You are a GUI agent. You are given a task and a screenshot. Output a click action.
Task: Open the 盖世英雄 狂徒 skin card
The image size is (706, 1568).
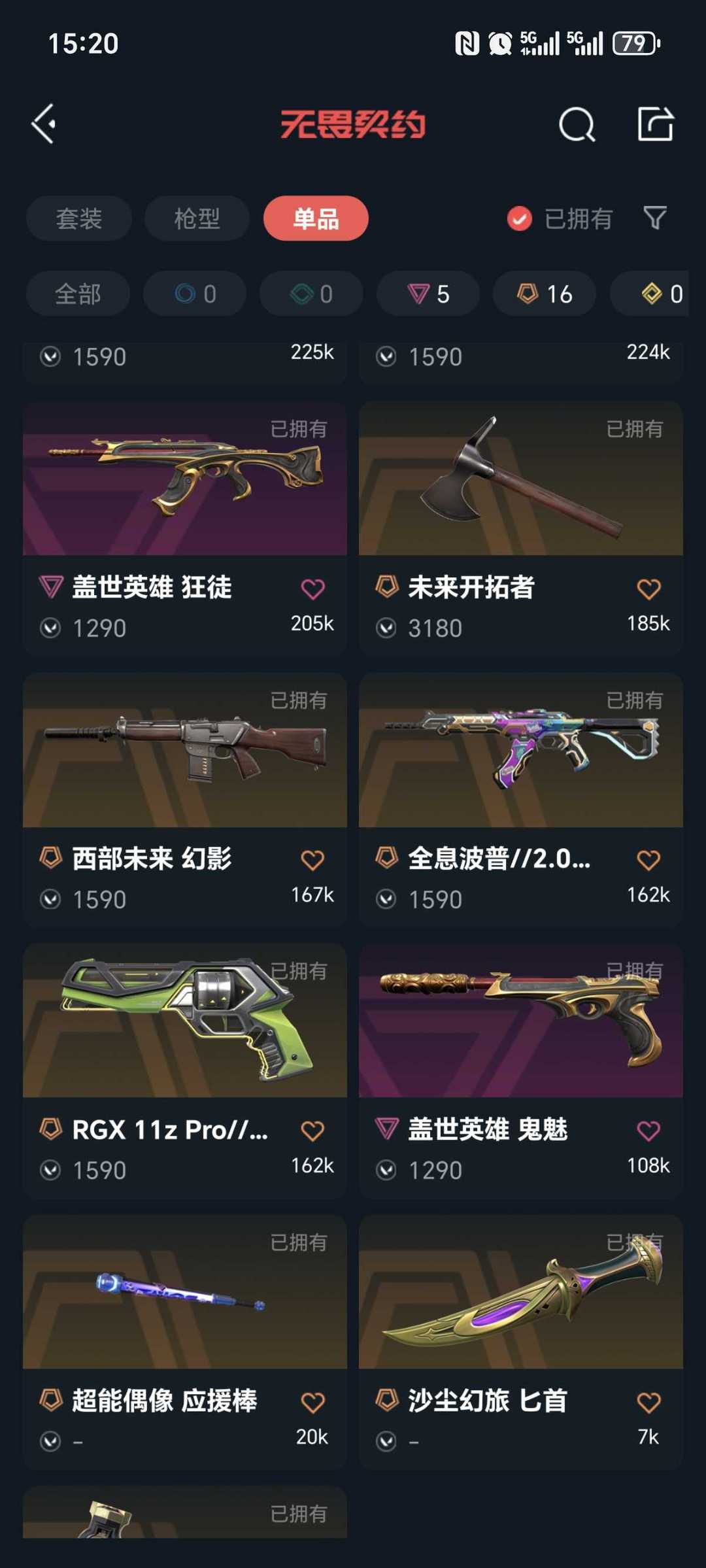[185, 528]
